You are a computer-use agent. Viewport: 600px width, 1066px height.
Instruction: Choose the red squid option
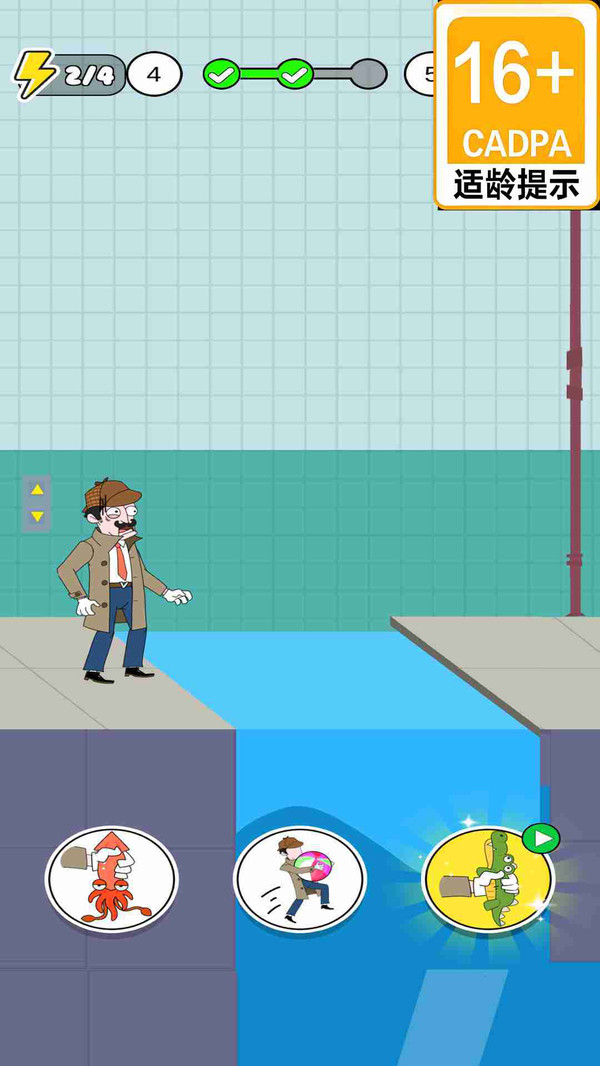click(x=111, y=879)
